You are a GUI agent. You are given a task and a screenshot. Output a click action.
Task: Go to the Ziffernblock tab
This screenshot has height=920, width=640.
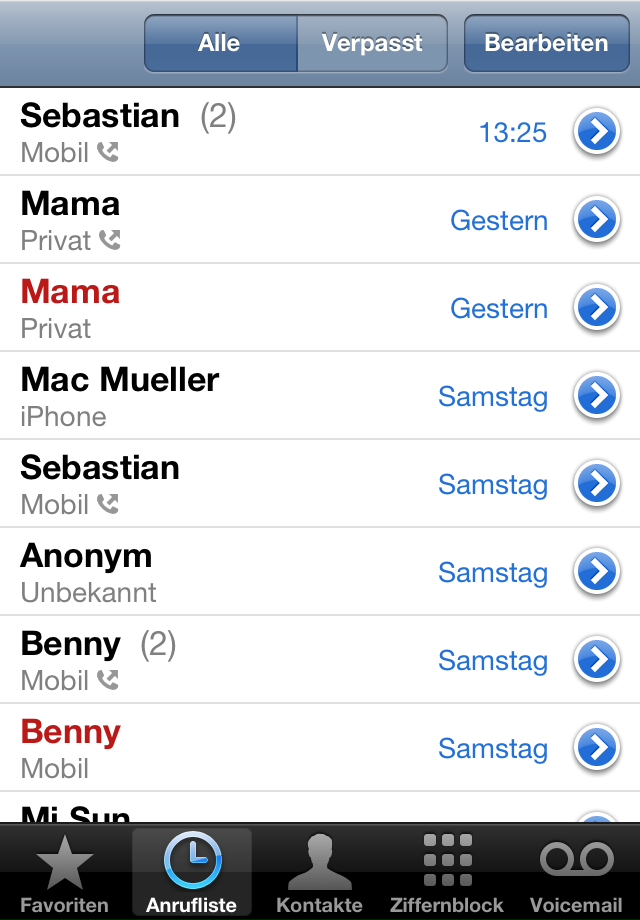(448, 874)
